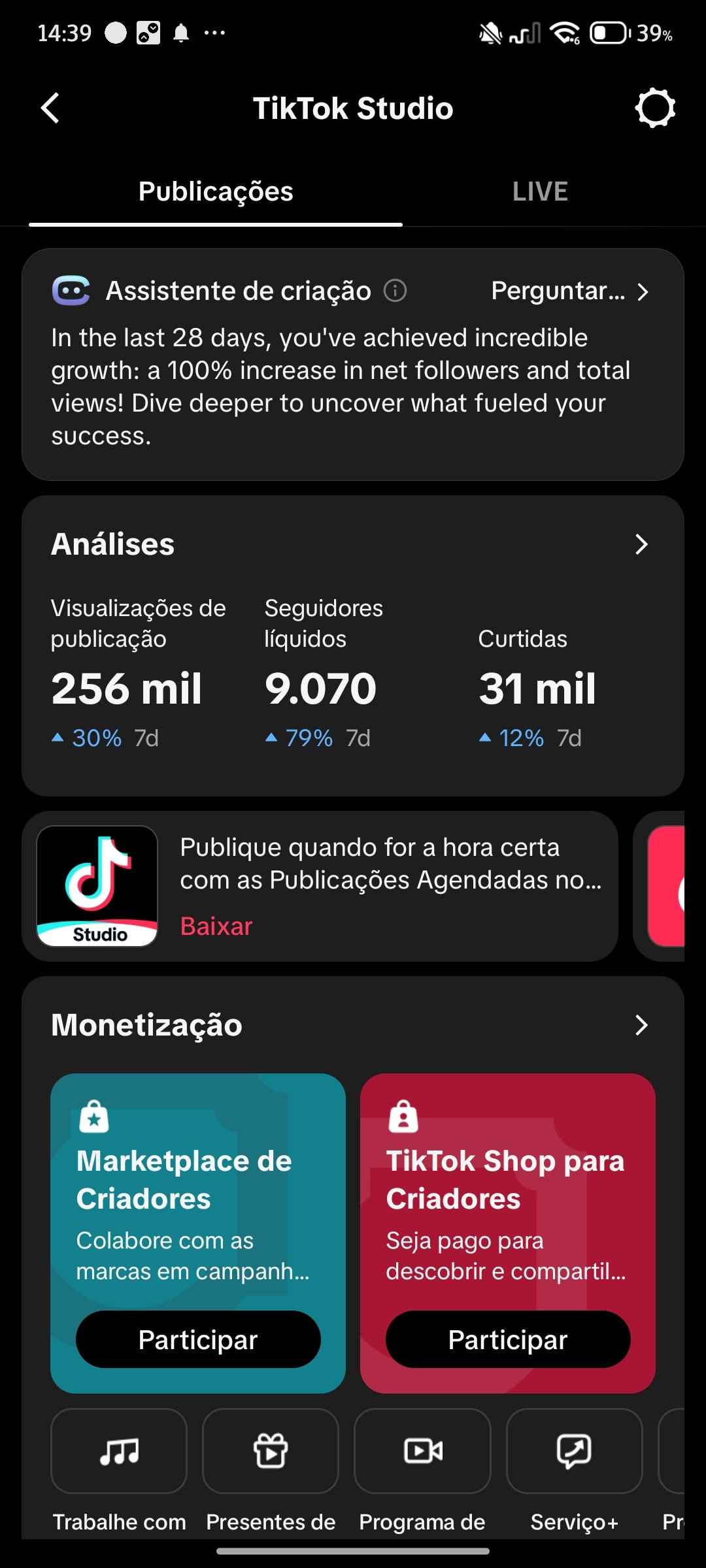
Task: Switch to the LIVE tab
Action: pos(540,191)
